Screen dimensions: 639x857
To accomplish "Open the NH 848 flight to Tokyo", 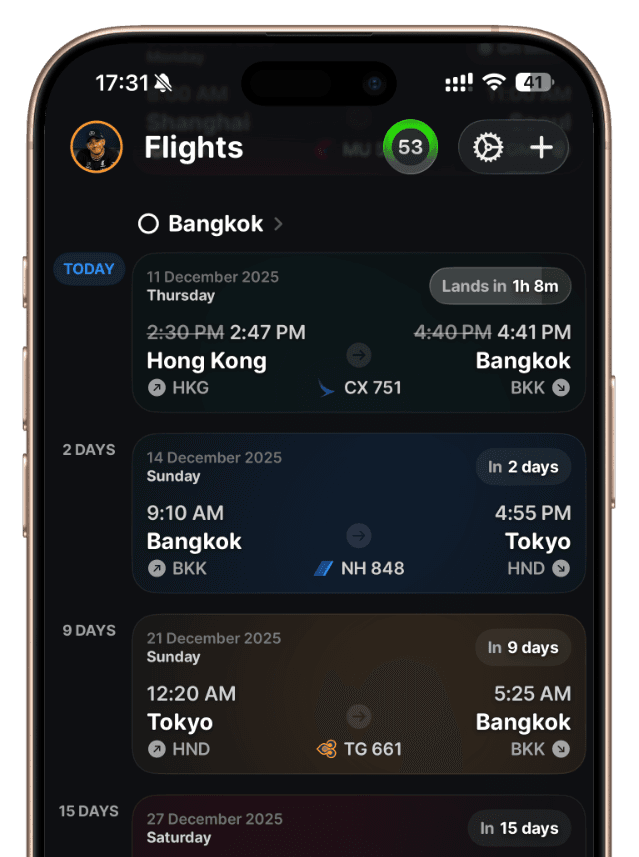I will tap(358, 513).
